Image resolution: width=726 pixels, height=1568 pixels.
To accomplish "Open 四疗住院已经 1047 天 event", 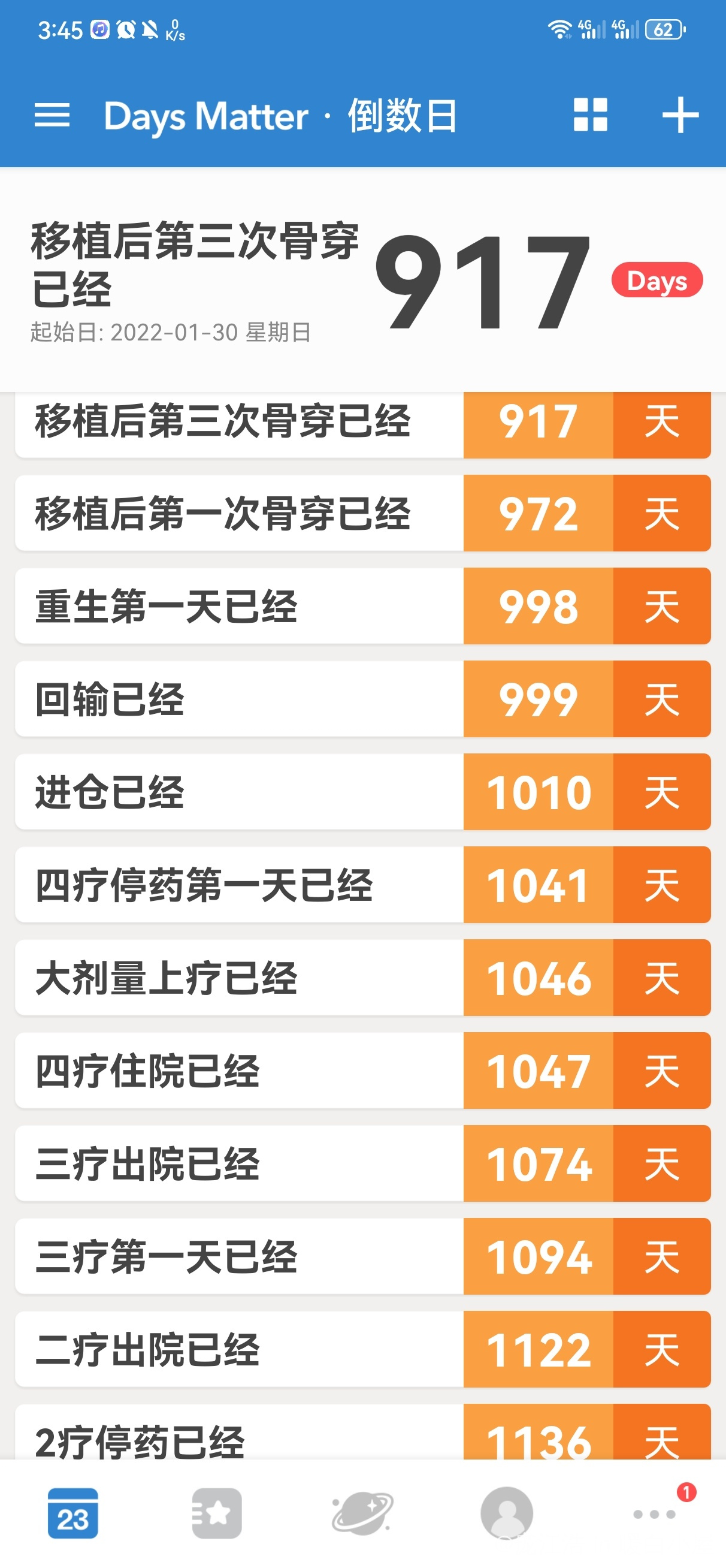I will coord(362,1071).
